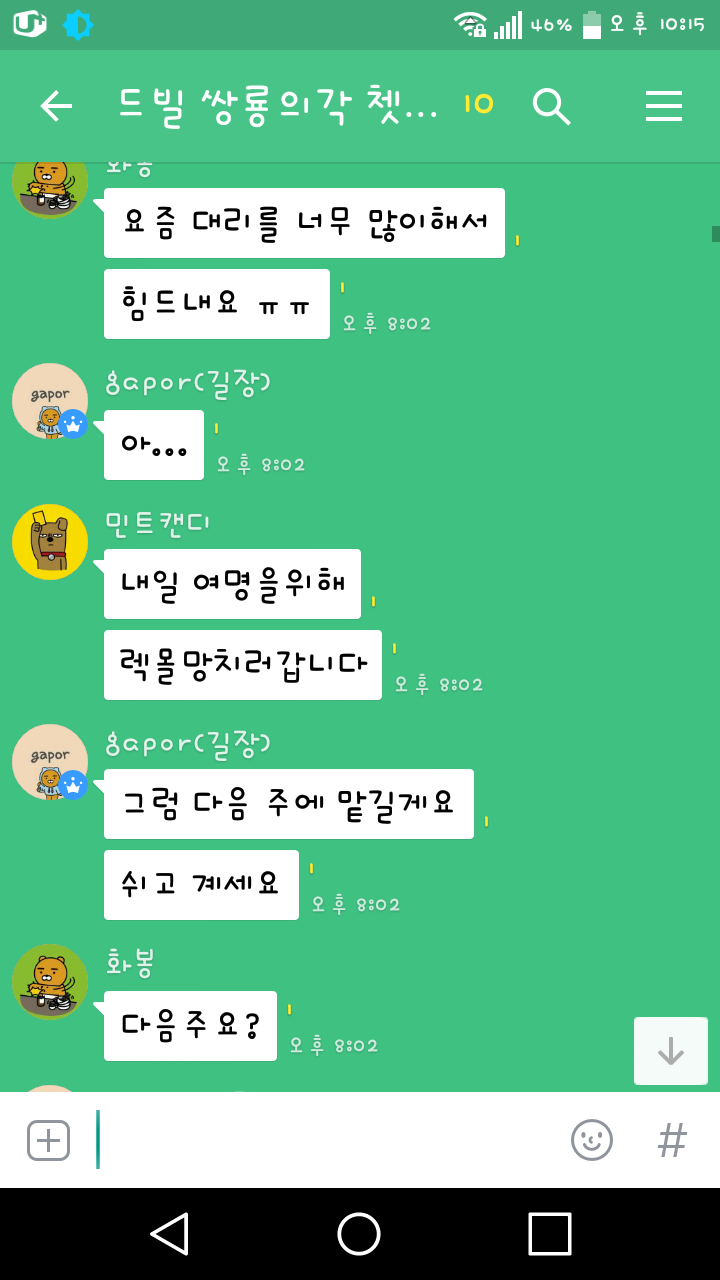Open 화봉's profile above 다음주요? message

50,982
